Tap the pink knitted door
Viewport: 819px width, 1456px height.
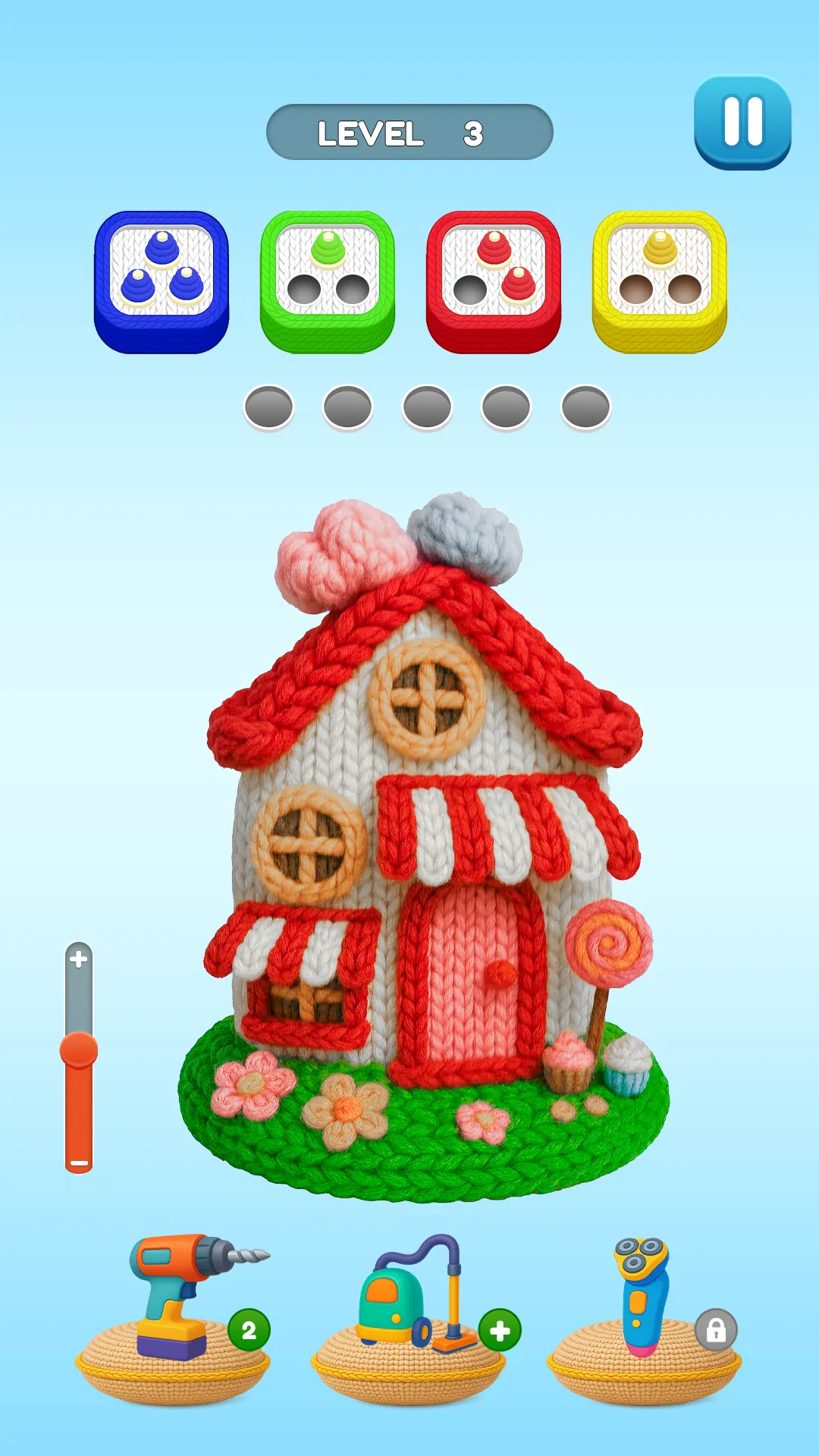tap(470, 978)
